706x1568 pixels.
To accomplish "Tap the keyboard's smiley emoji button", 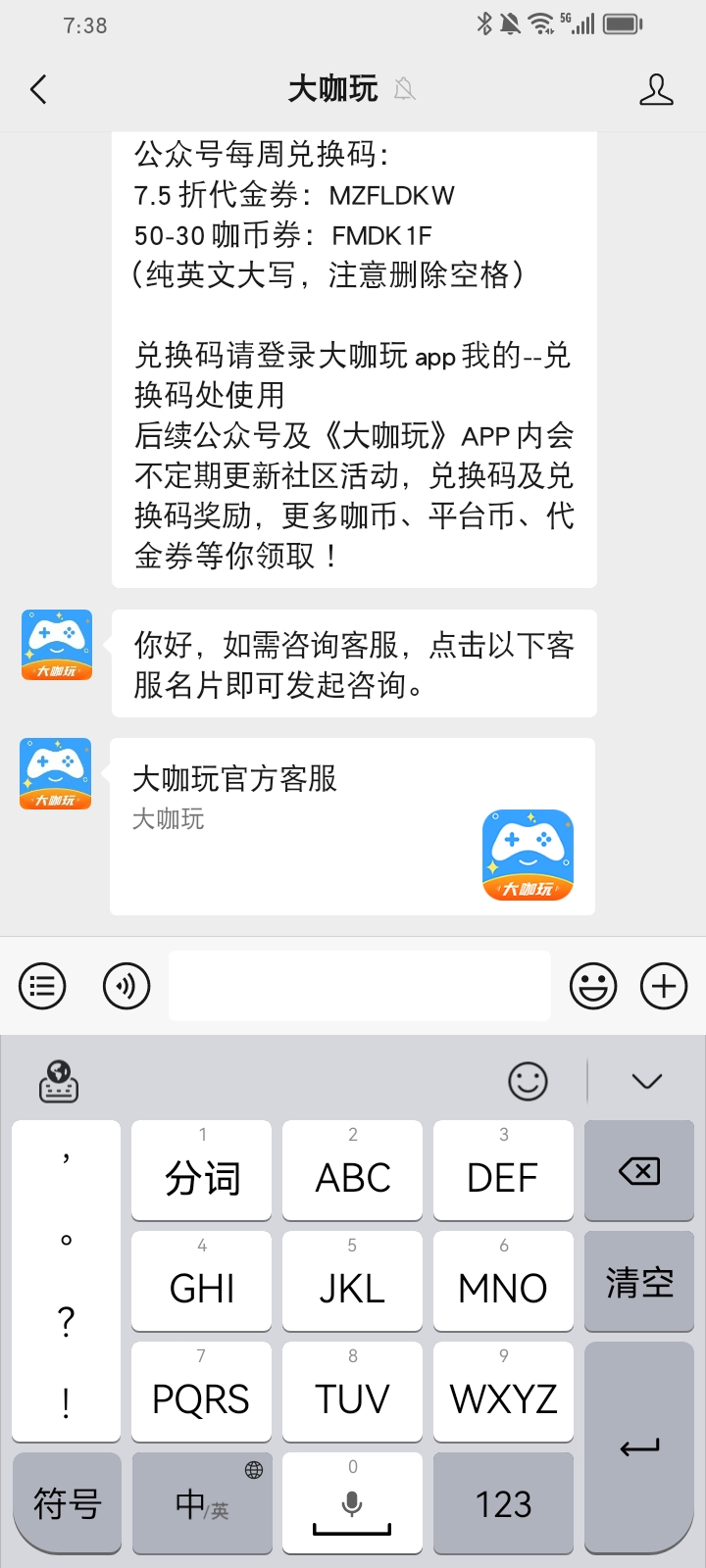I will click(x=528, y=1082).
